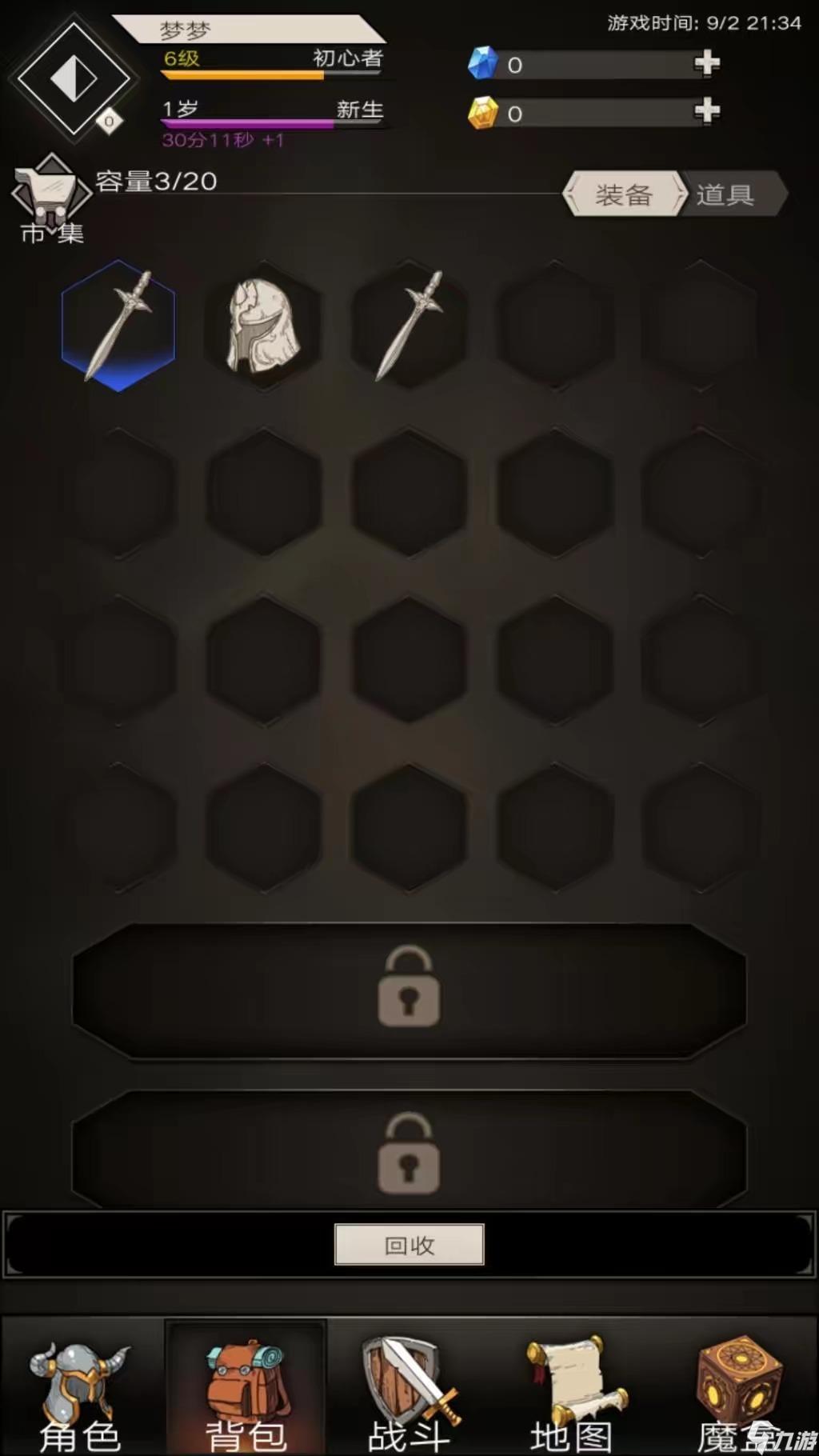Select the sword beside the helmet
Screen dimensions: 819x1456
(409, 325)
